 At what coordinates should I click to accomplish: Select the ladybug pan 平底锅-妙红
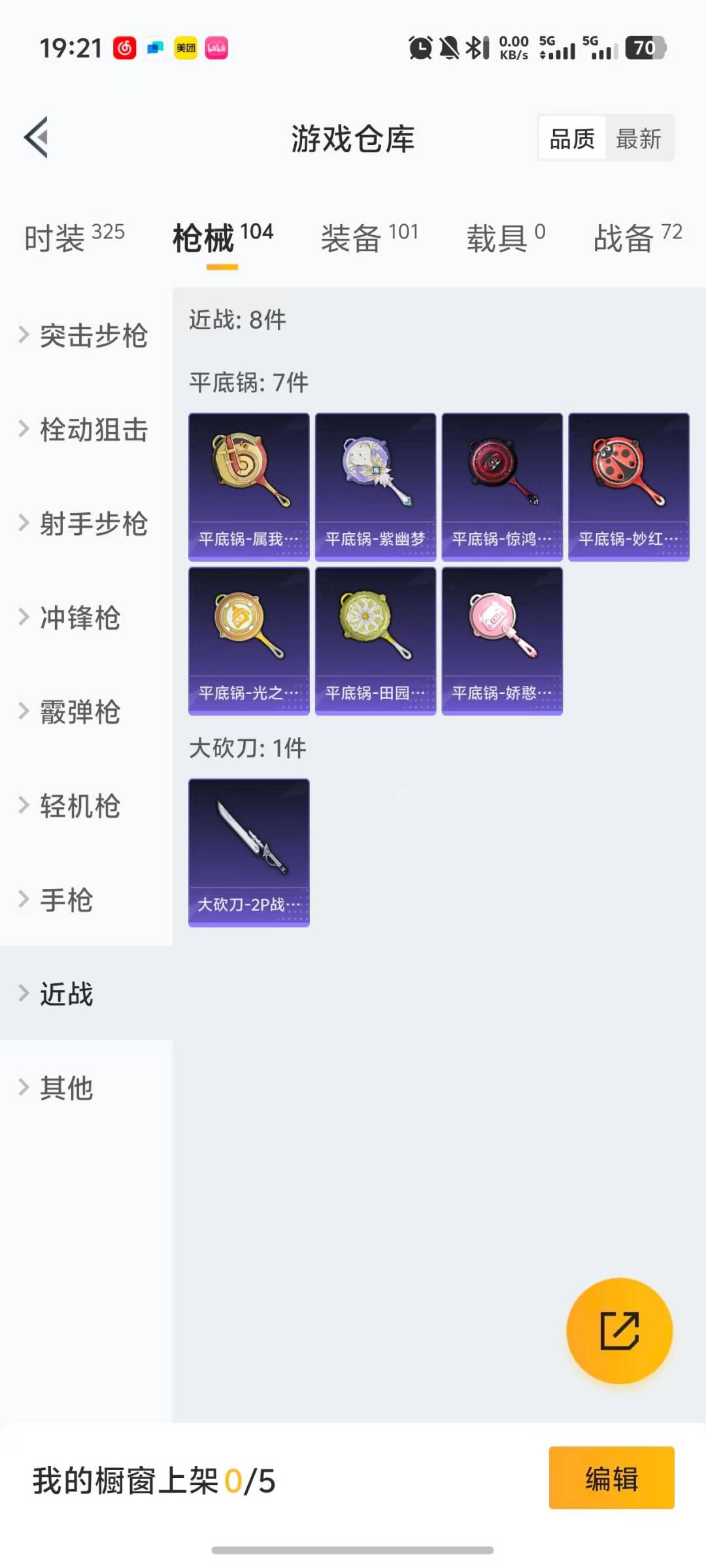click(629, 486)
